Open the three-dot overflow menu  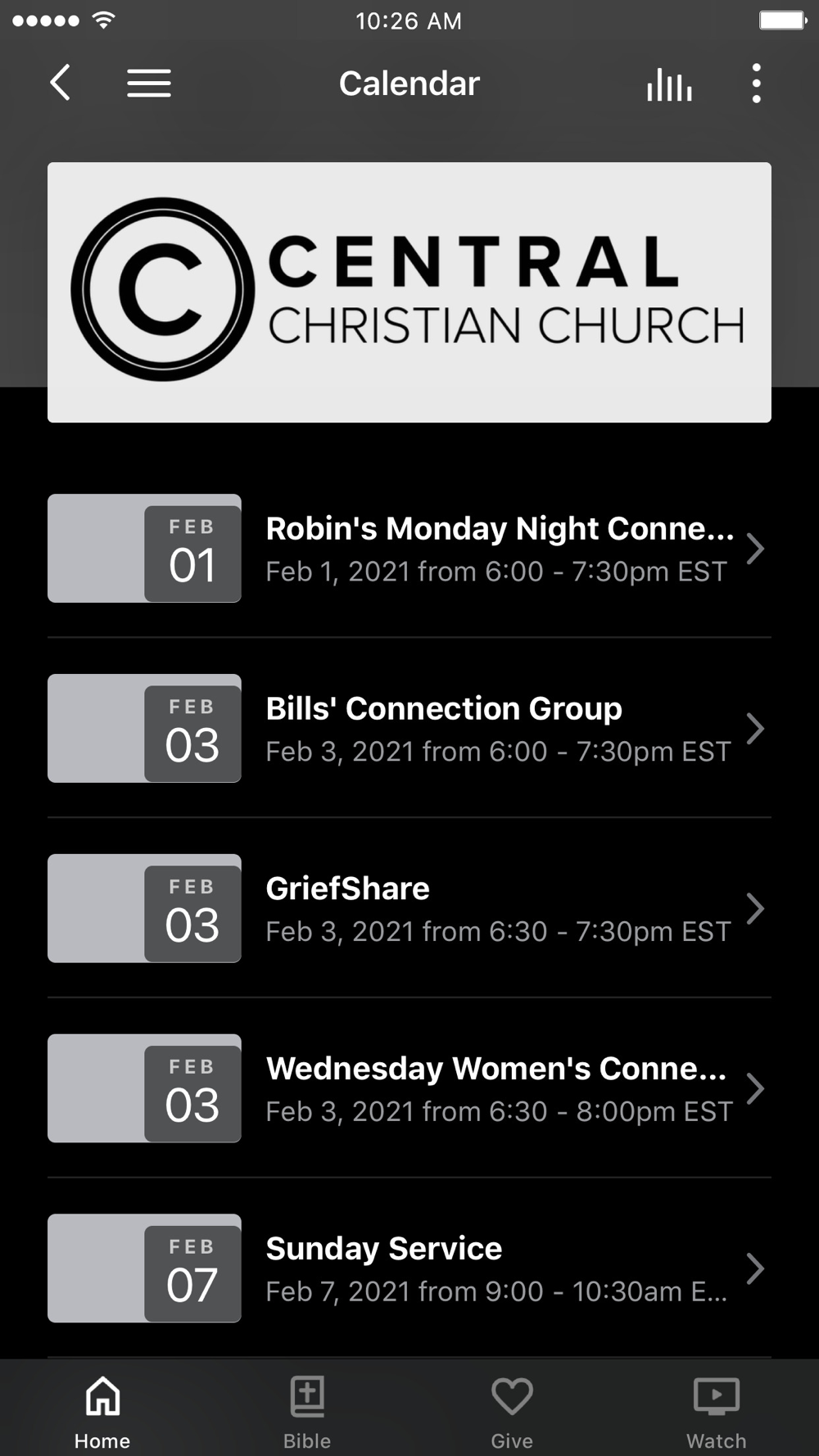756,83
